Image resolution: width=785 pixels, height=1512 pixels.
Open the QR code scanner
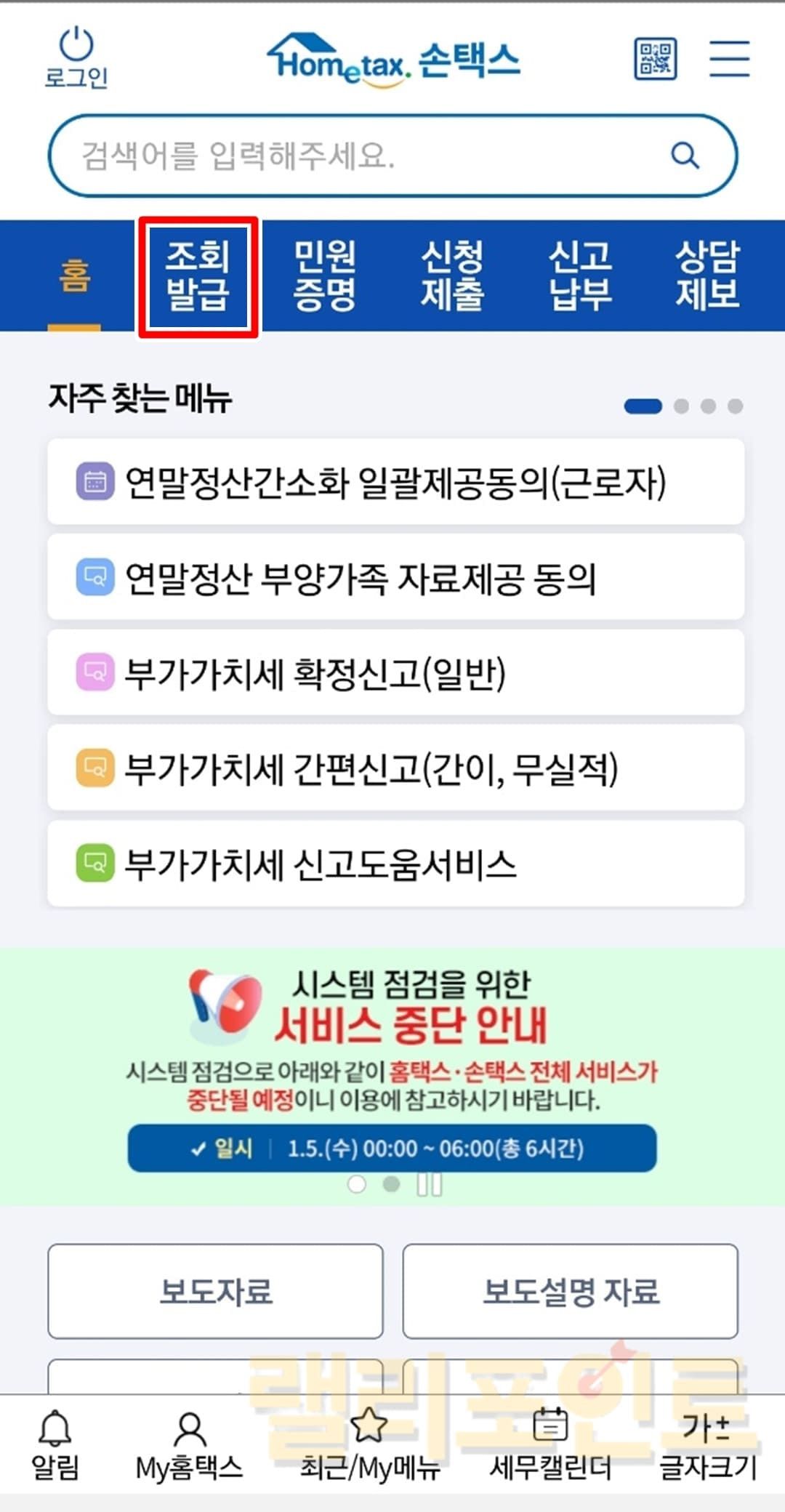[655, 59]
